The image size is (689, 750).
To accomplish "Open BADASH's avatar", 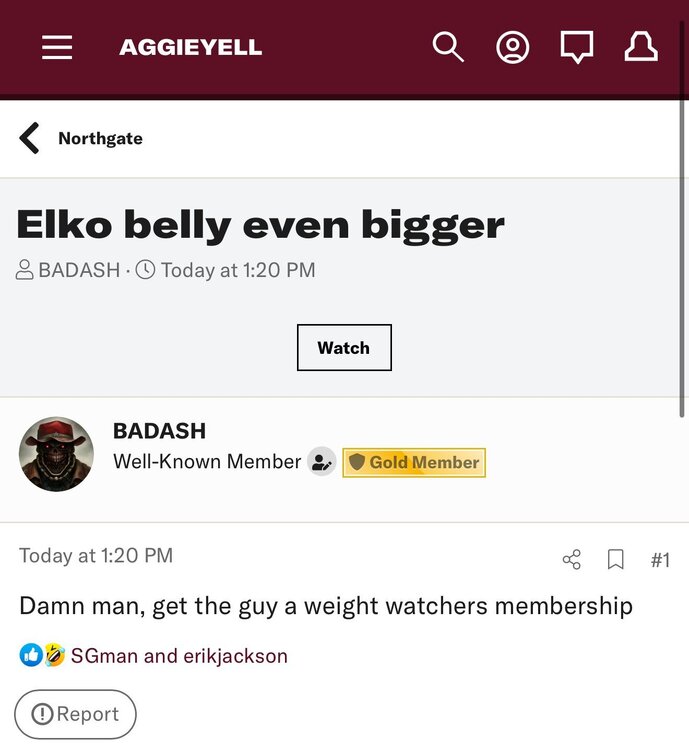I will point(56,454).
